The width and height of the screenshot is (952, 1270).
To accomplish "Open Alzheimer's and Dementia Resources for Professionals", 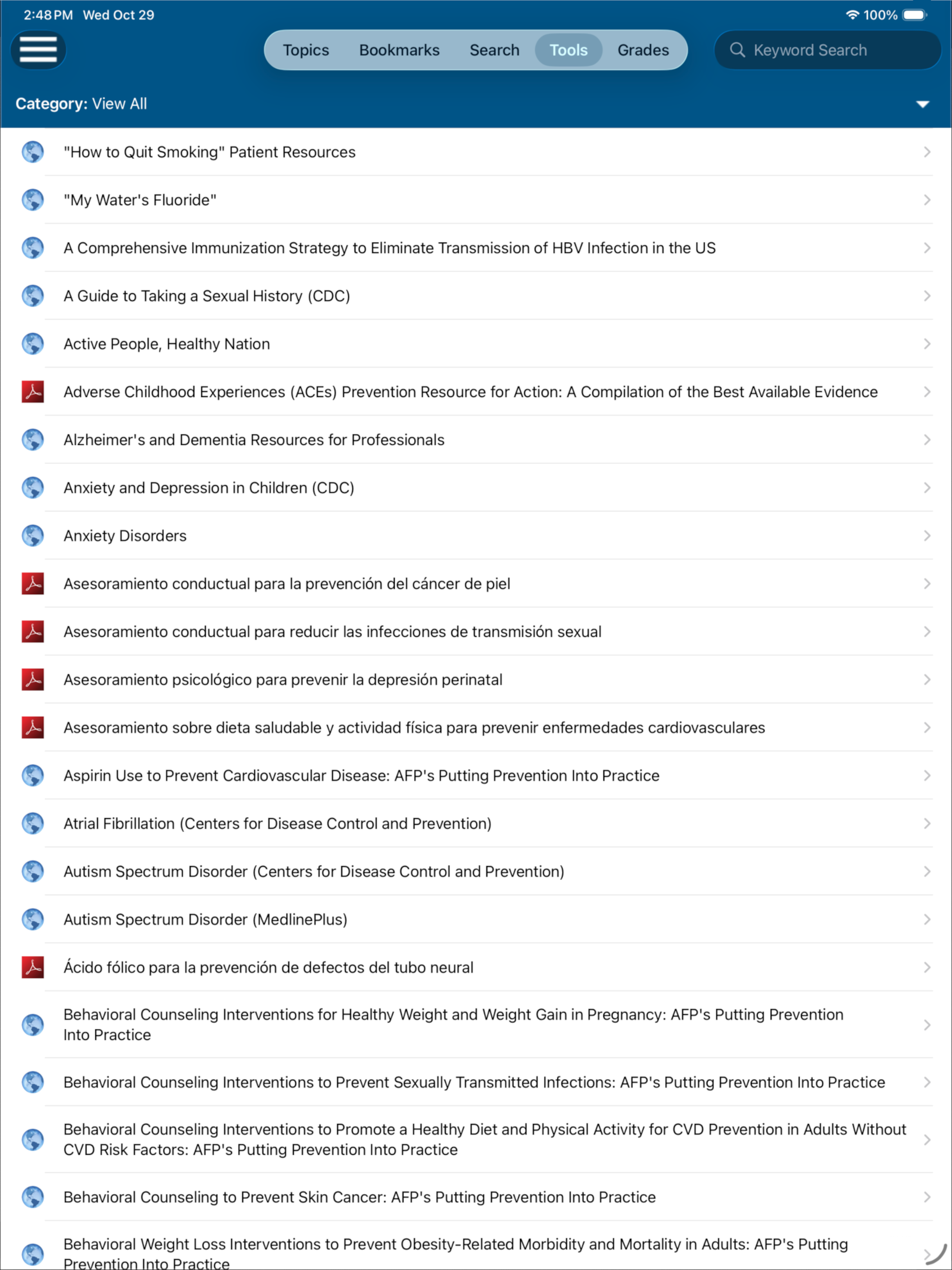I will (x=252, y=440).
